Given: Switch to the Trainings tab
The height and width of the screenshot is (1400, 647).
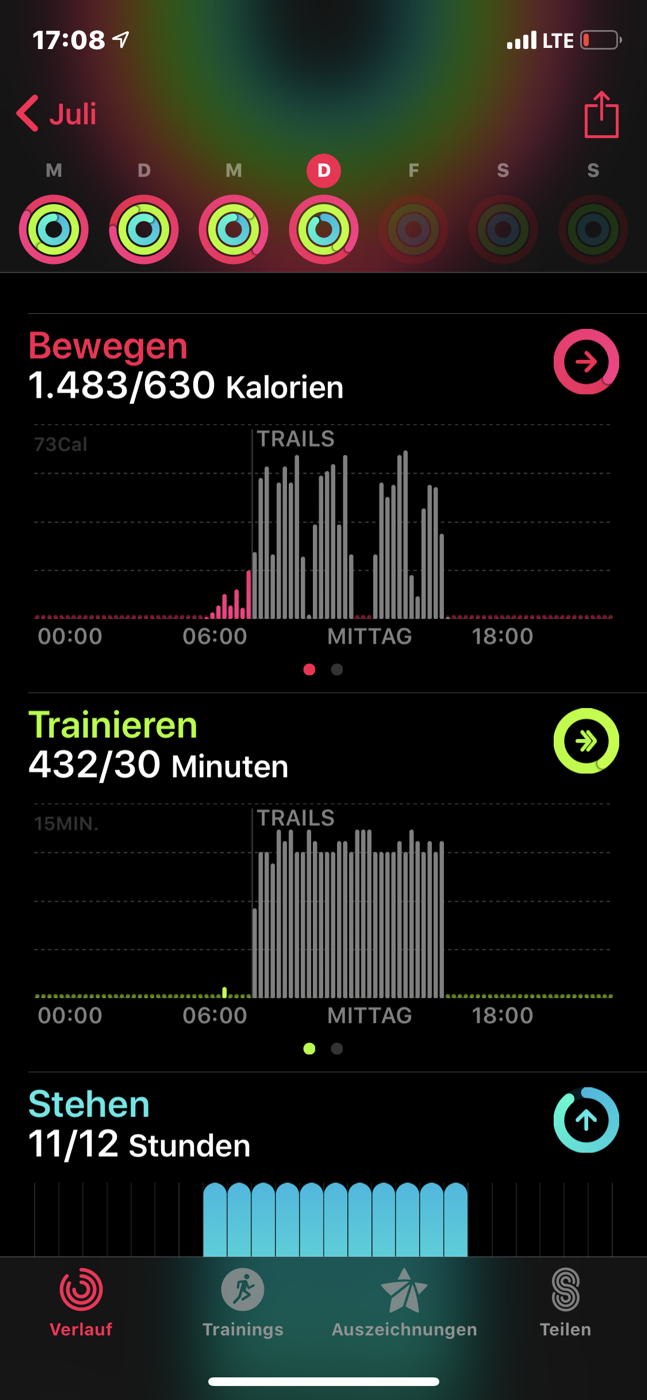Looking at the screenshot, I should 243,1303.
